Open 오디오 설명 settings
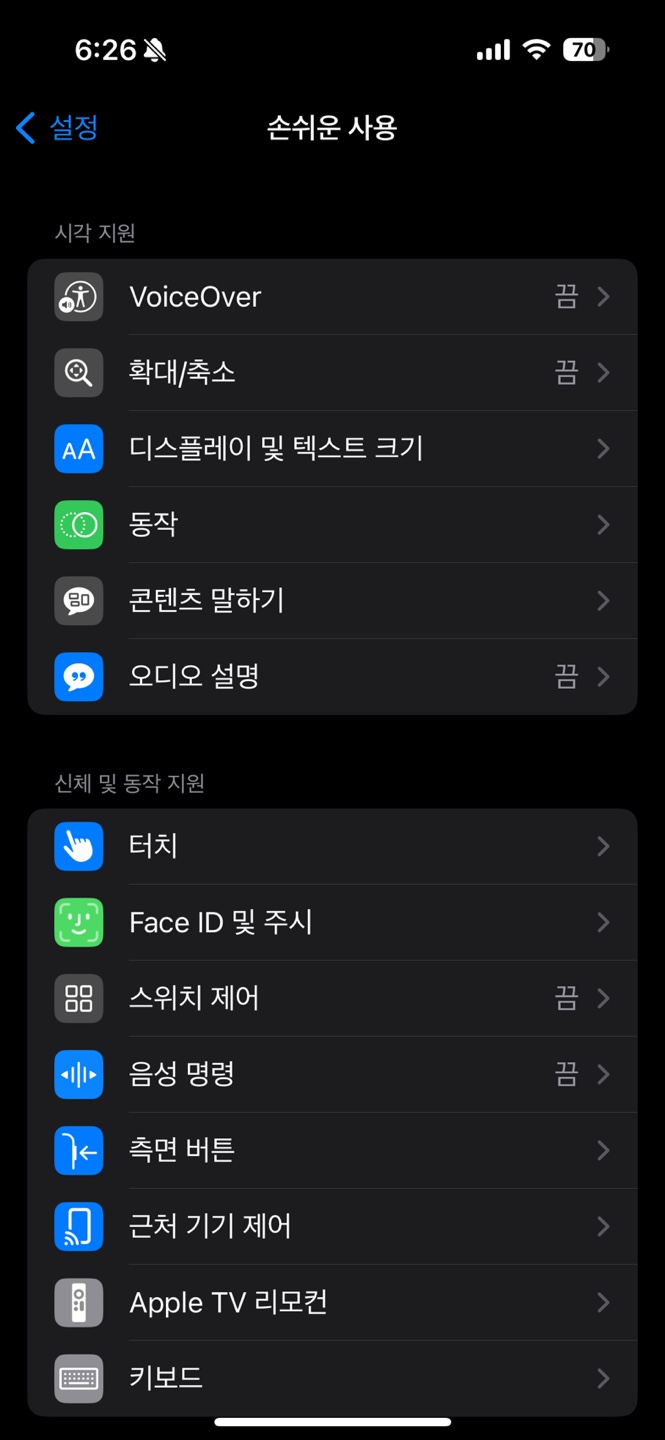This screenshot has height=1440, width=665. [332, 677]
